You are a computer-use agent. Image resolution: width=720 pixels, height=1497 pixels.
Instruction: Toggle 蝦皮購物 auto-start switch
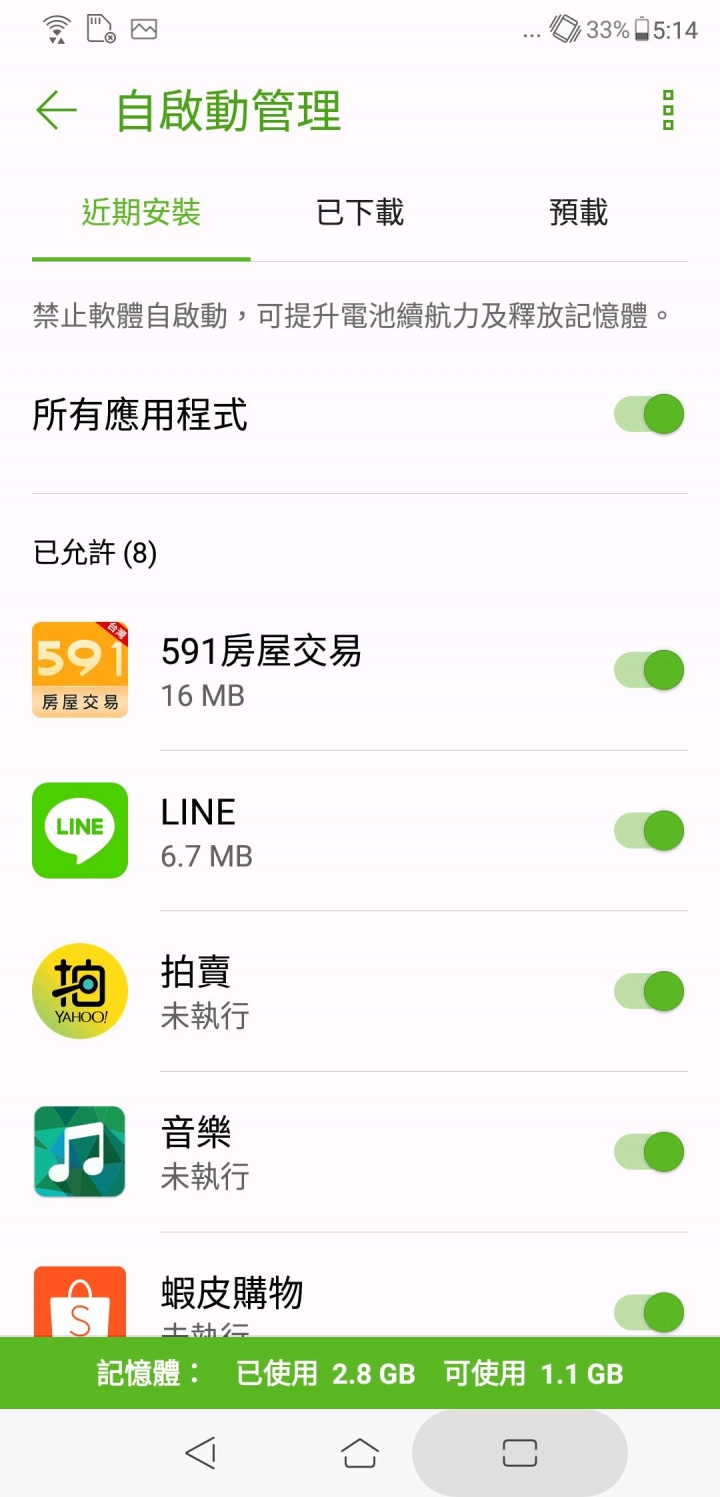(649, 1311)
